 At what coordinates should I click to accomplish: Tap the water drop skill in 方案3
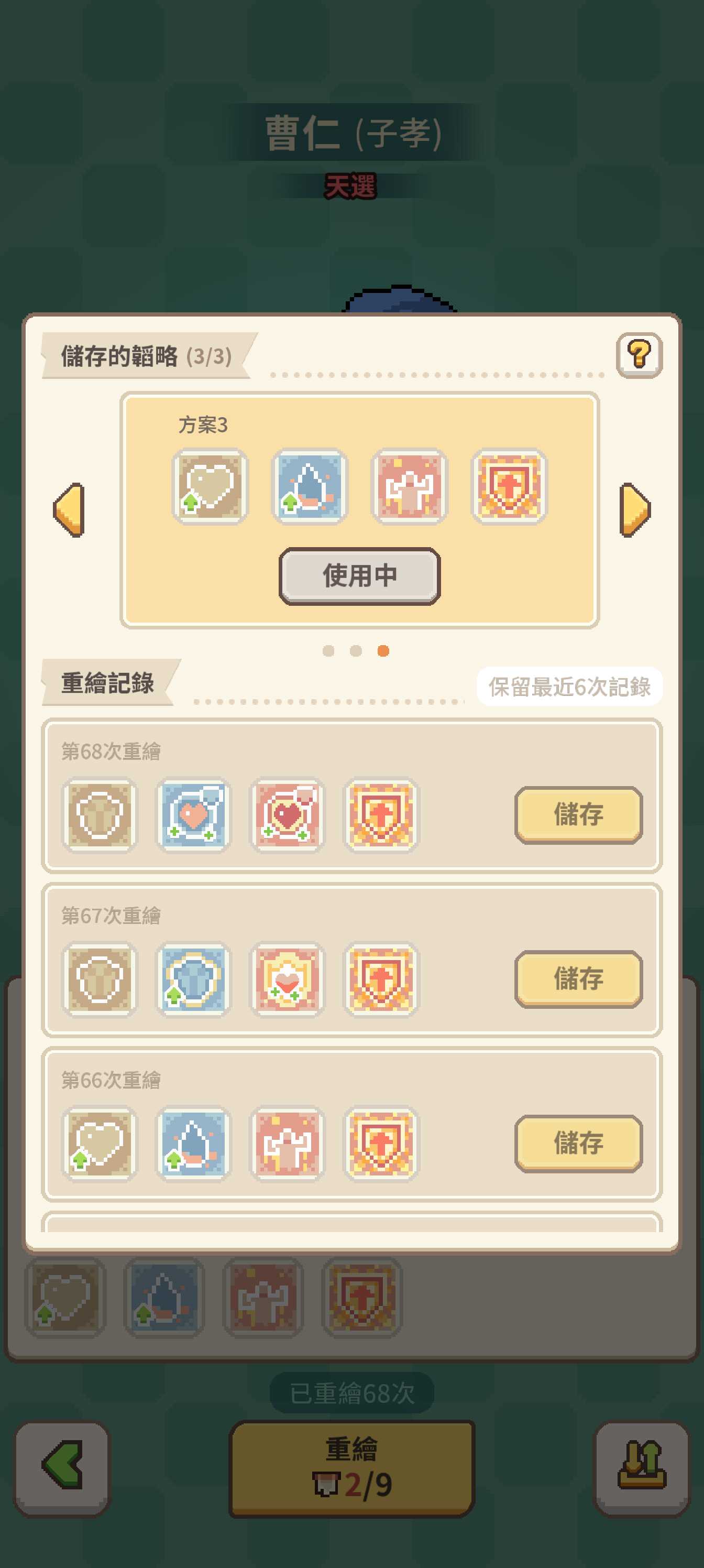(x=310, y=486)
